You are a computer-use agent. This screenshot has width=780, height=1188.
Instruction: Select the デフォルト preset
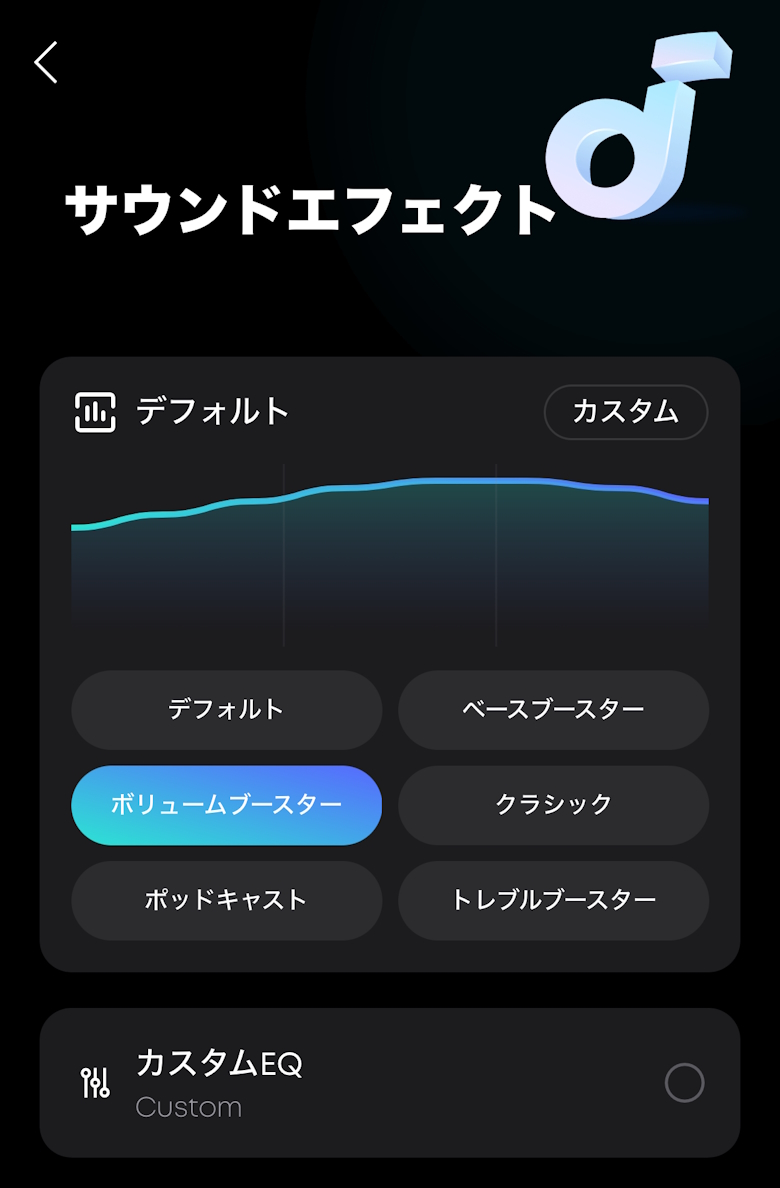pos(226,710)
